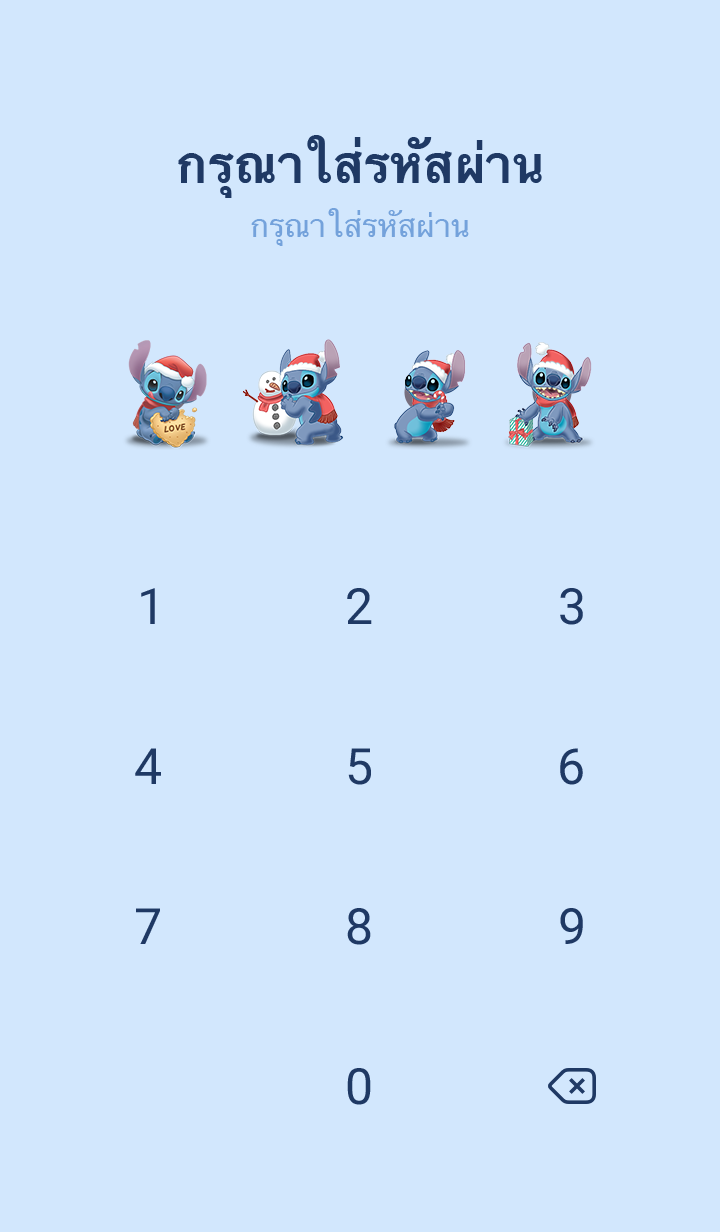Viewport: 720px width, 1232px height.
Task: Enter digit 1 on the passcode keypad
Action: tap(149, 607)
